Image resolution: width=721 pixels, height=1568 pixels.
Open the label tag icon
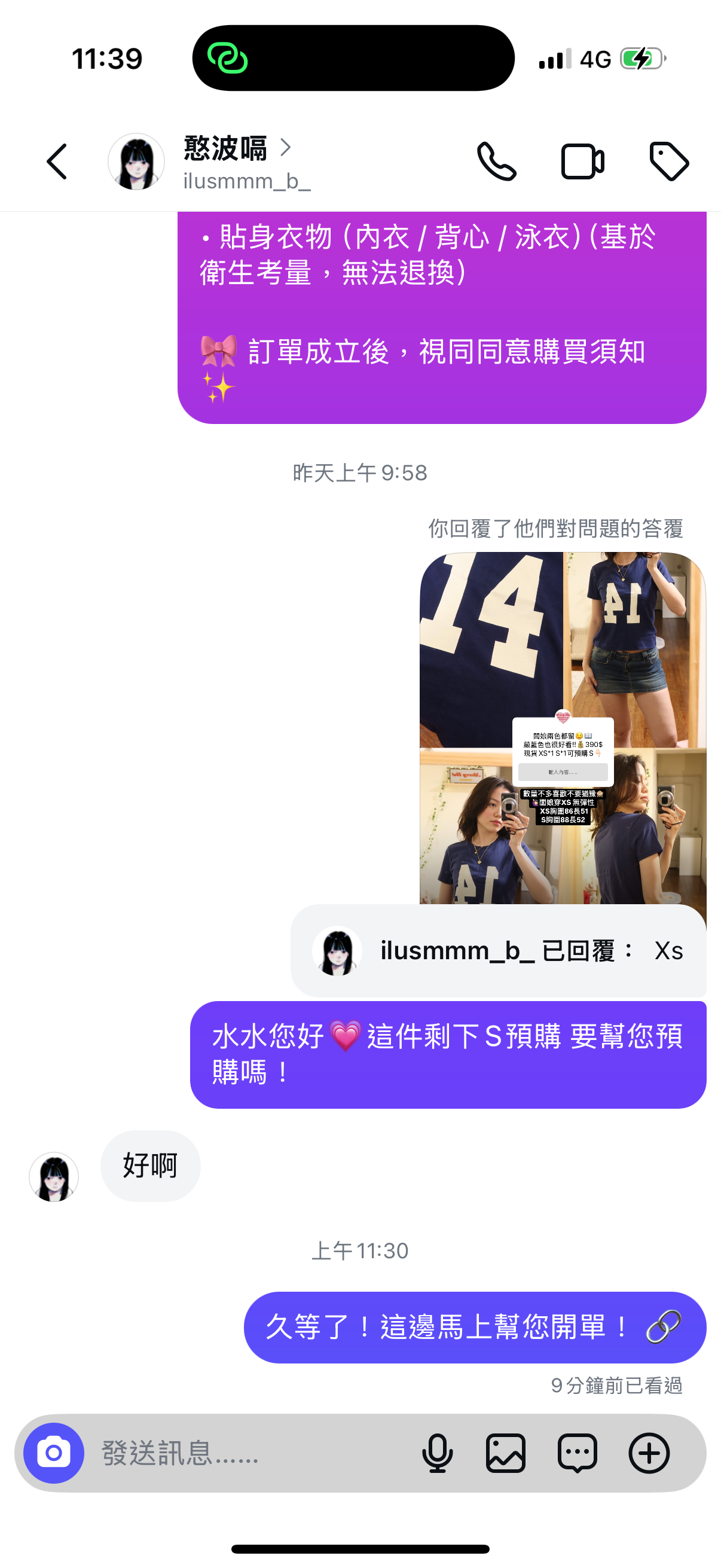tap(668, 162)
